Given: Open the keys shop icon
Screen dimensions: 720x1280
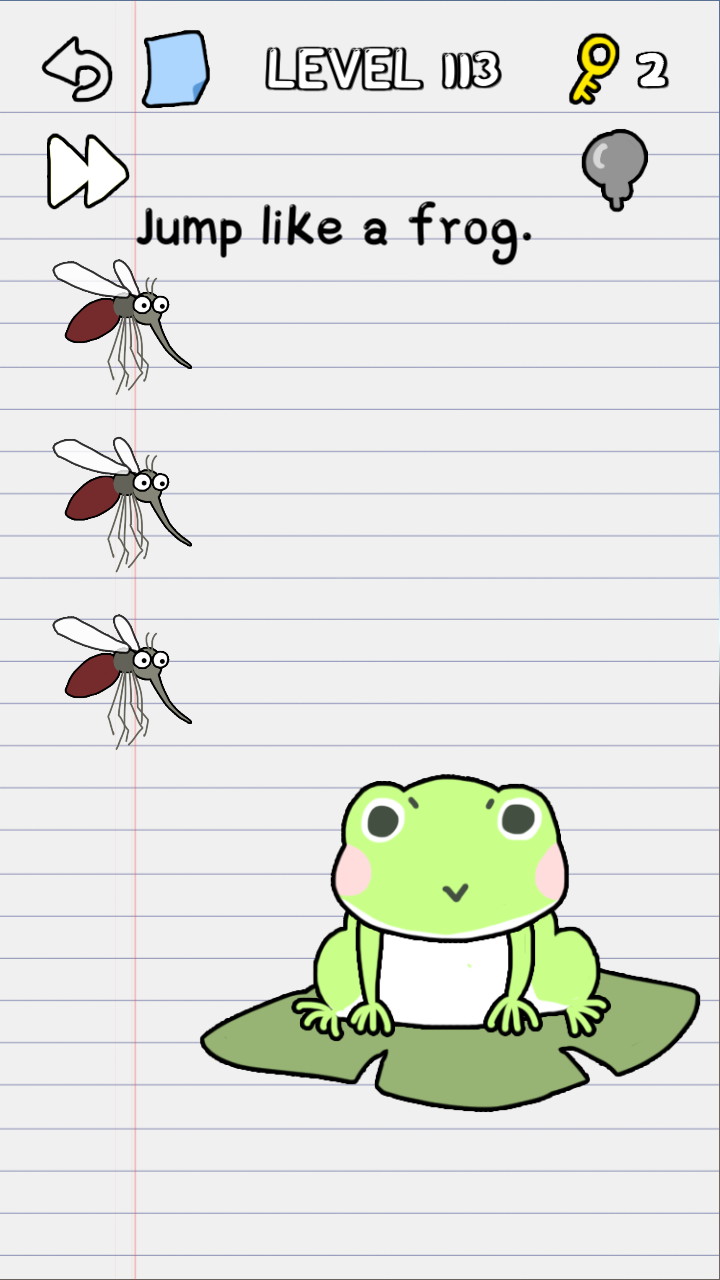Looking at the screenshot, I should tap(594, 69).
